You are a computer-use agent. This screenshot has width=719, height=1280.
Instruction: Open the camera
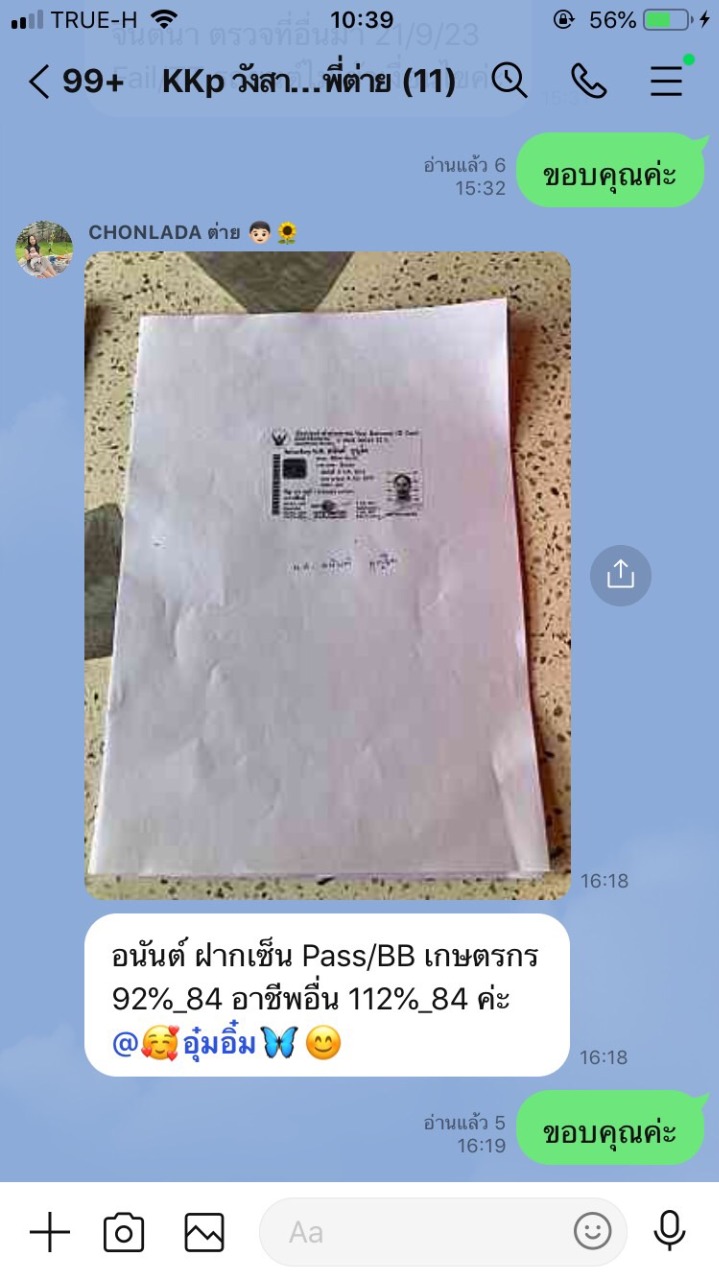click(124, 1232)
